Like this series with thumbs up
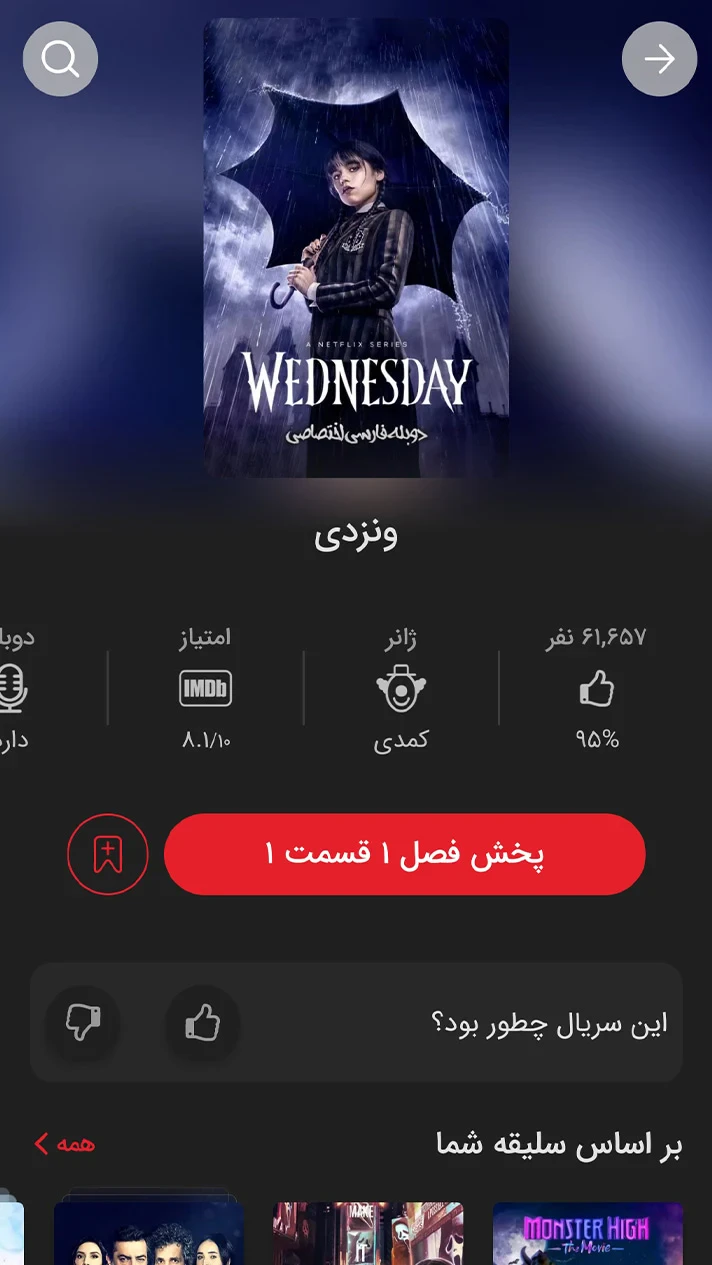Screen dimensions: 712x1265 tap(202, 1022)
